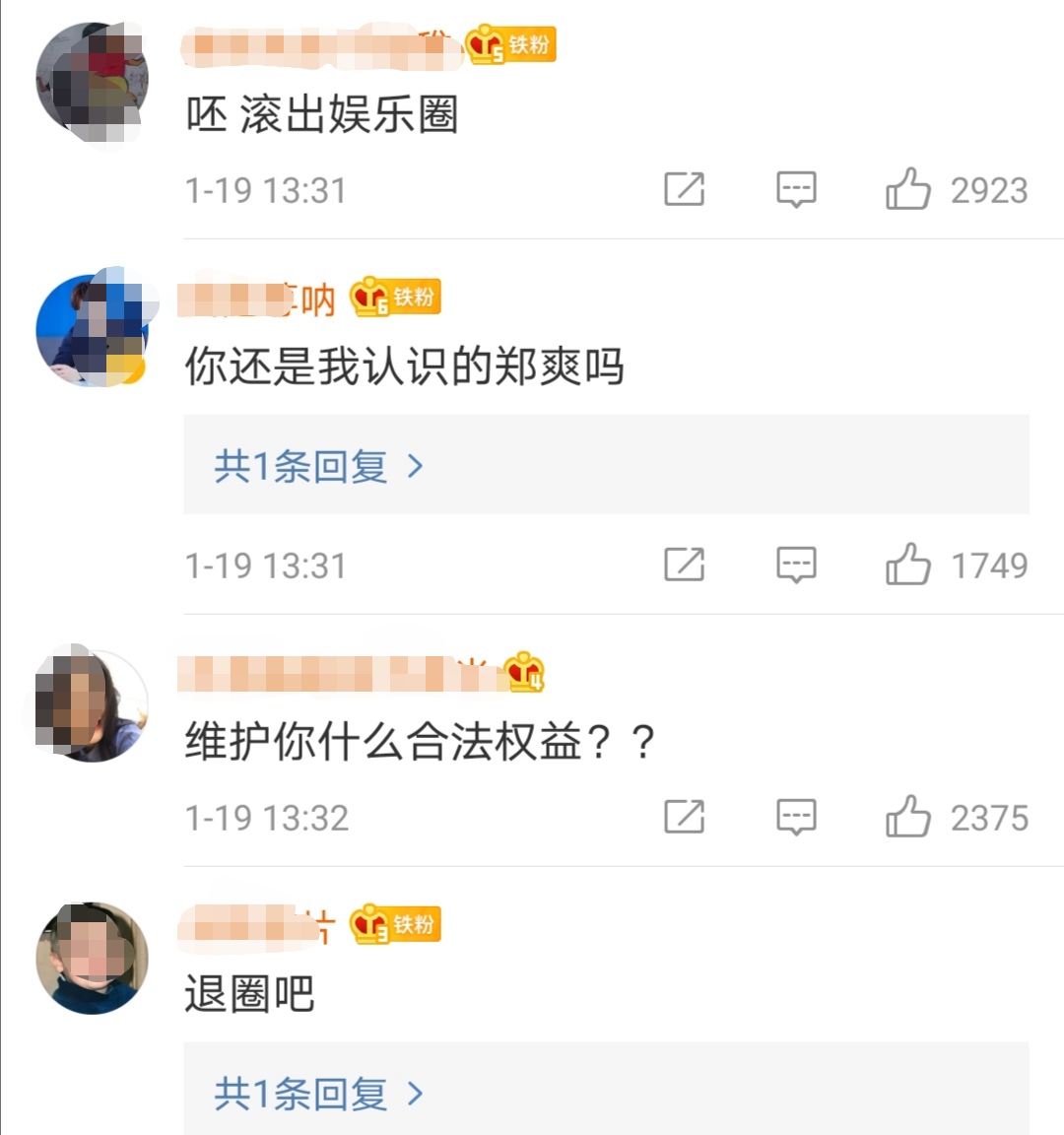Click comment bubble icon beside the 1749 count

(796, 565)
